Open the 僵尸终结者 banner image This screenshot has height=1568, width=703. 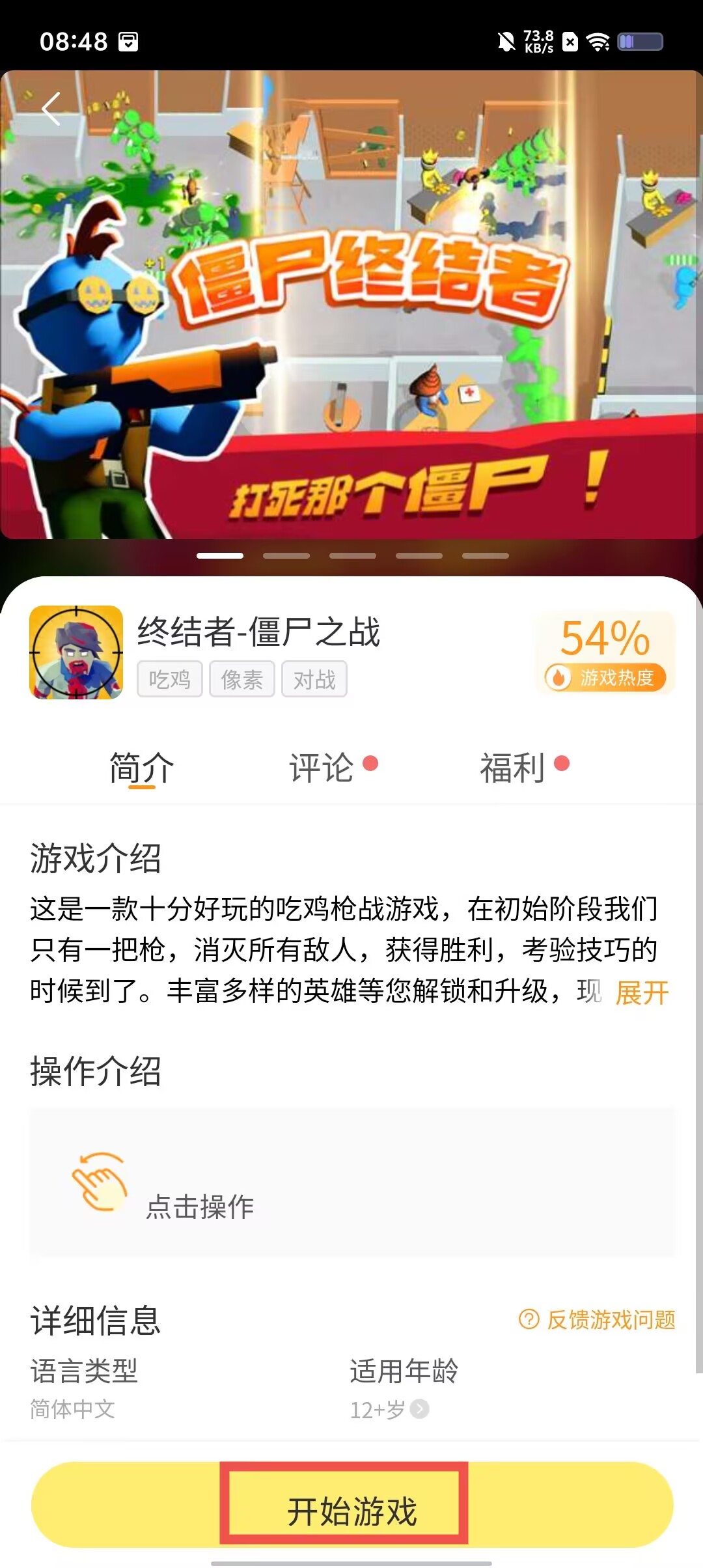click(x=351, y=305)
